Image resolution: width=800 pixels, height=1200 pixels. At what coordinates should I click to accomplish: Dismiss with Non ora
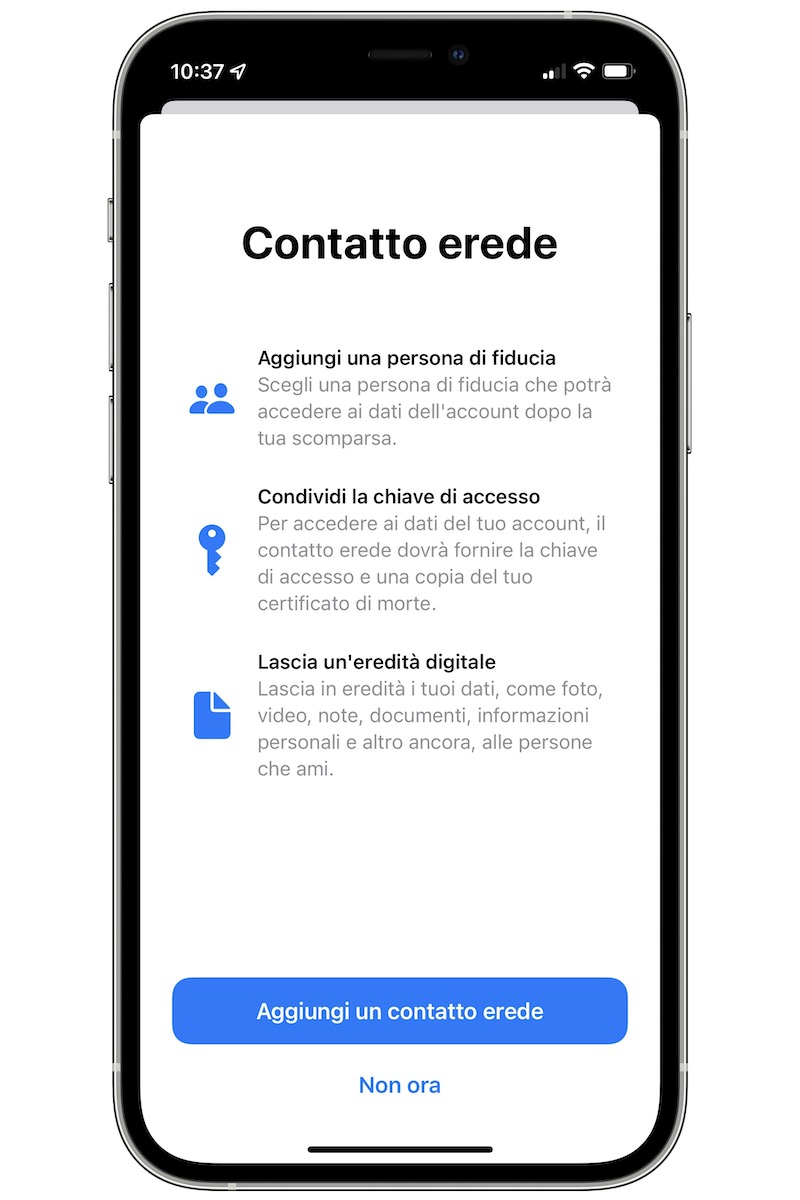pyautogui.click(x=399, y=1085)
